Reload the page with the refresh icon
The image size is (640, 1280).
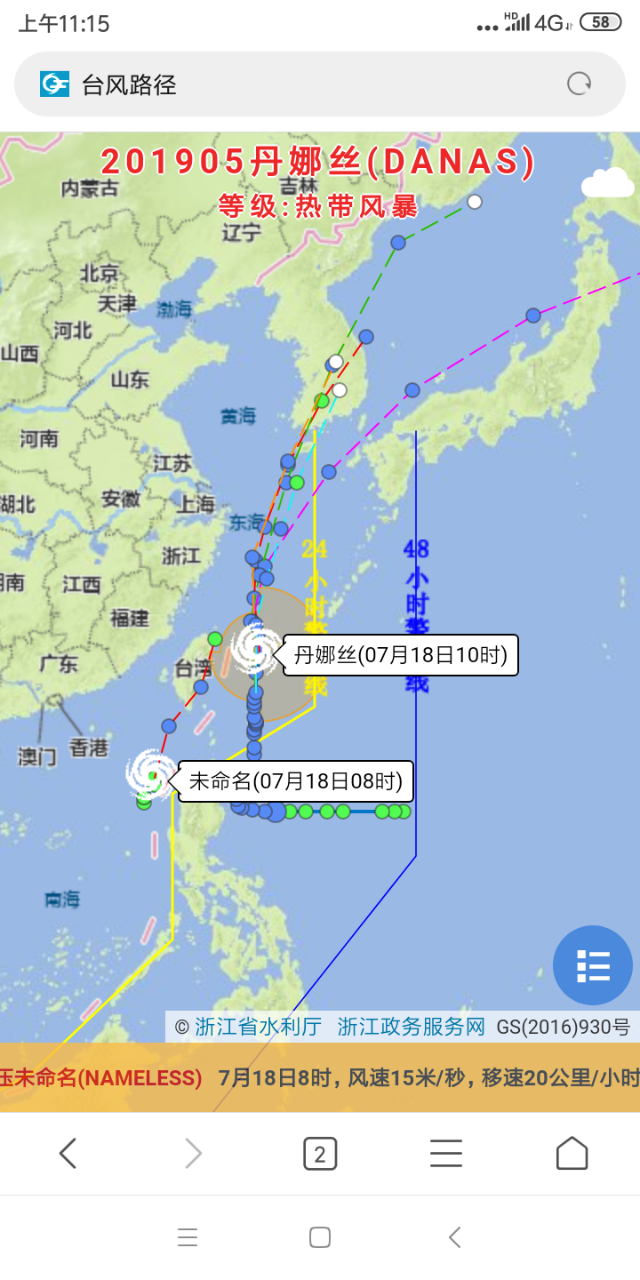pos(579,84)
